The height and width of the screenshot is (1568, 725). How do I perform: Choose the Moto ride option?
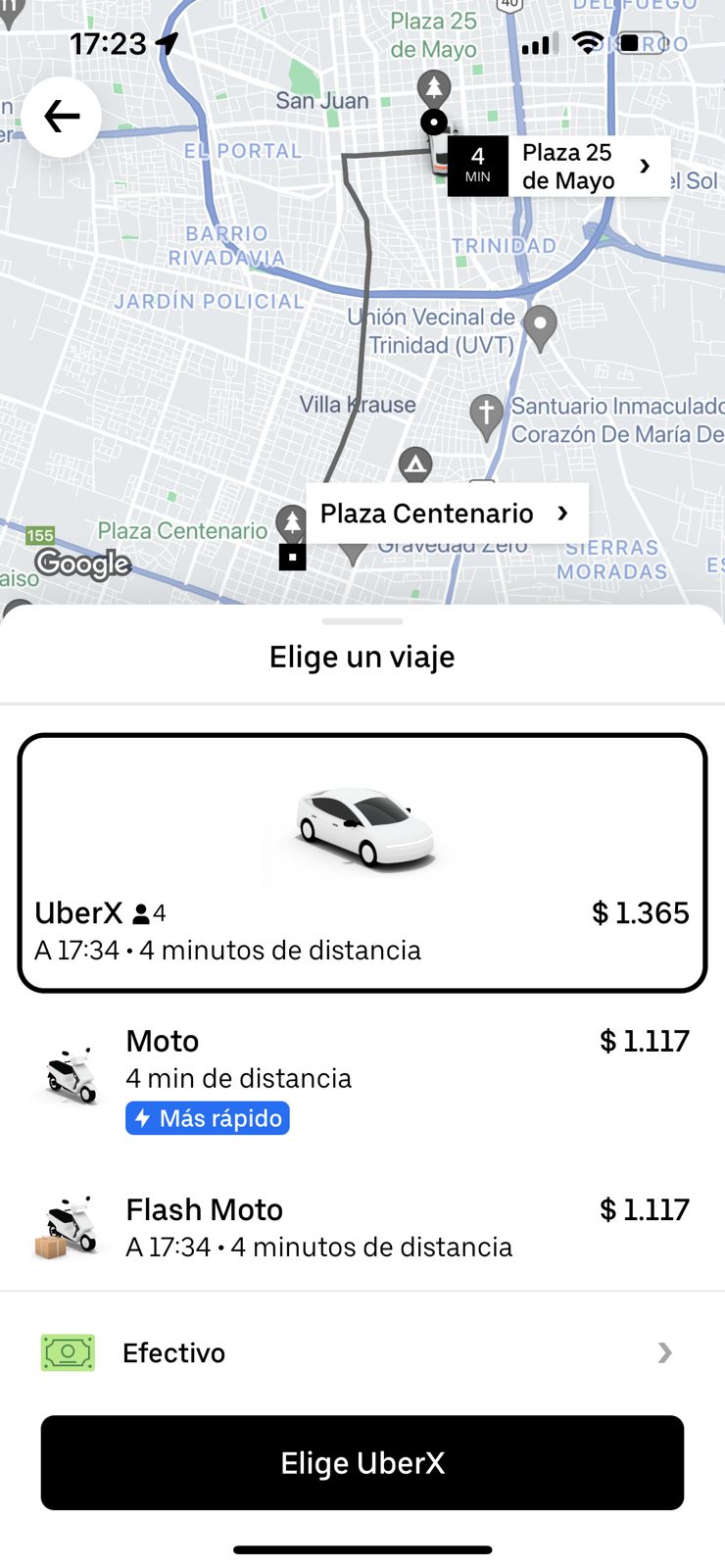362,1078
